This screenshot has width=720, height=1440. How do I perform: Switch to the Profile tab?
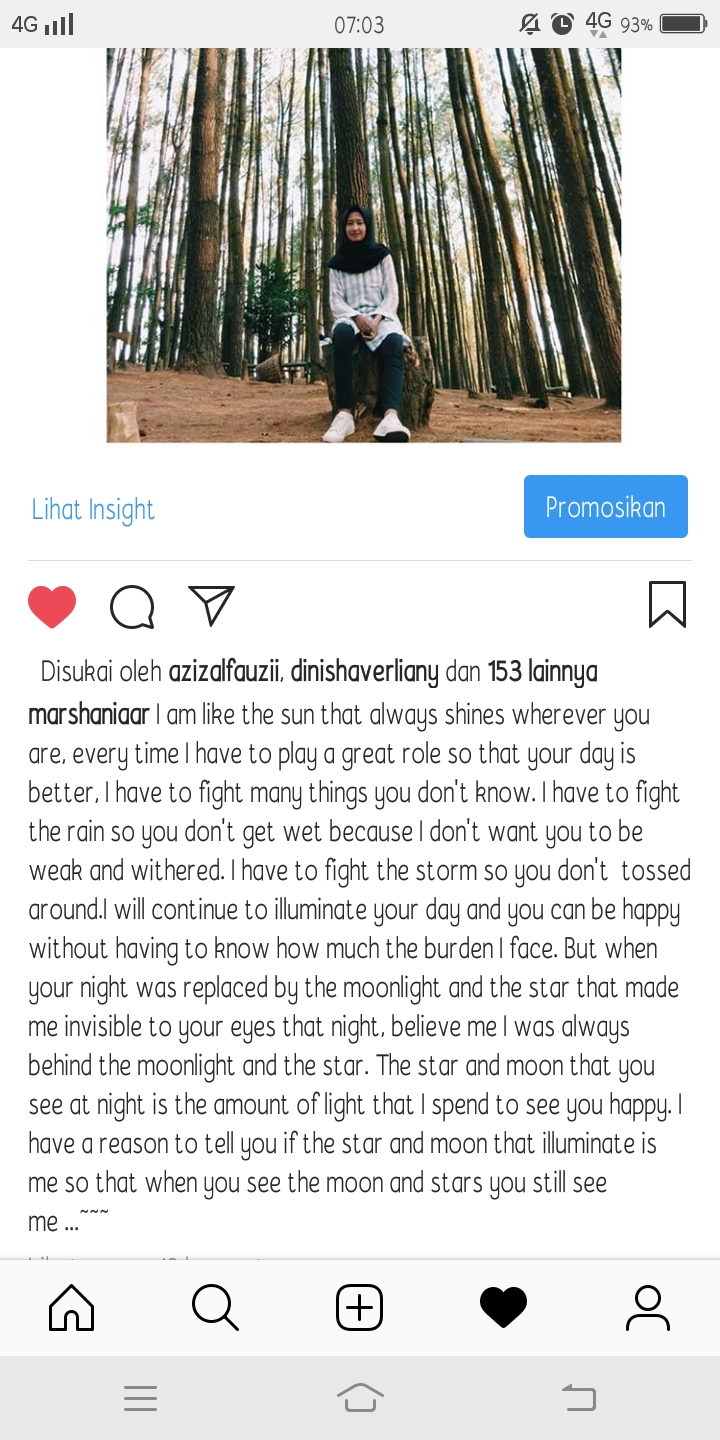coord(647,1307)
